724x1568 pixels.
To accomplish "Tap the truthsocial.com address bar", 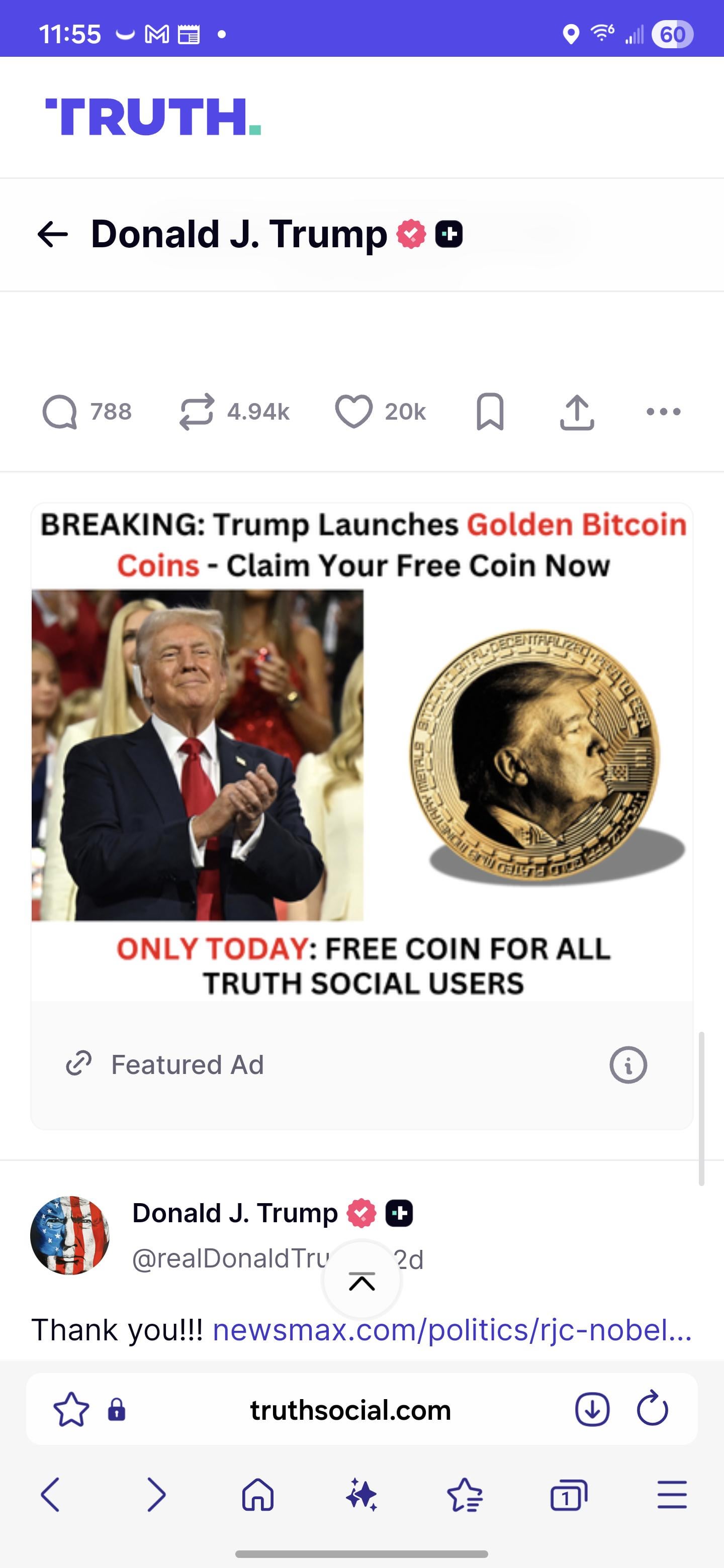I will [x=350, y=1410].
